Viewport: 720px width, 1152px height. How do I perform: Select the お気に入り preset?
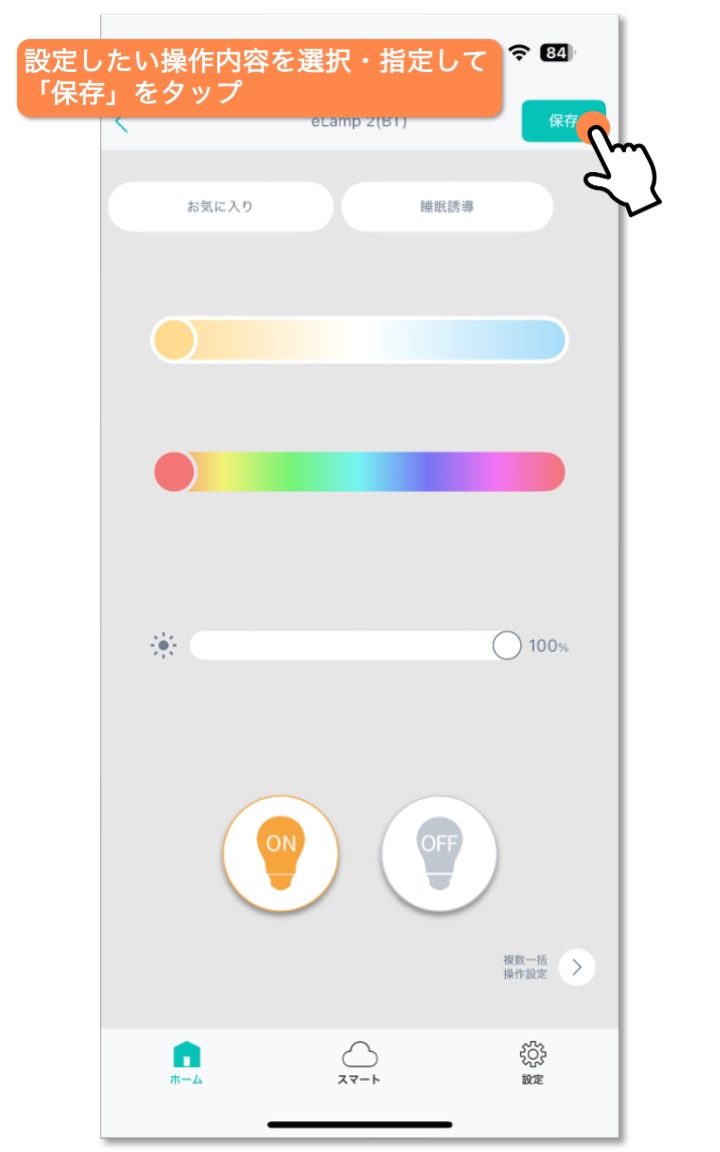(x=220, y=206)
